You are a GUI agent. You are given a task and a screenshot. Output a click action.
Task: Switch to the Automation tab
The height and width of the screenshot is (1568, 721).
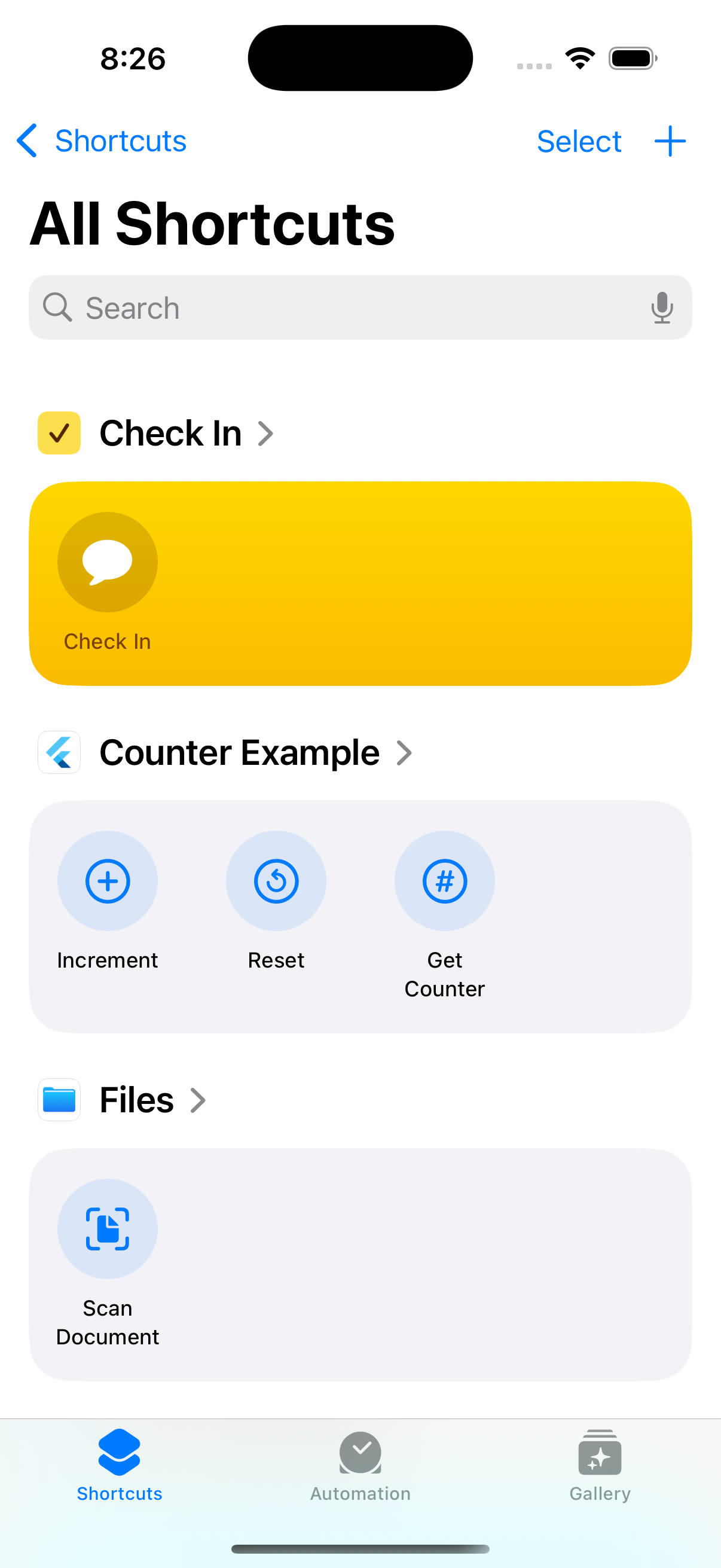360,1466
